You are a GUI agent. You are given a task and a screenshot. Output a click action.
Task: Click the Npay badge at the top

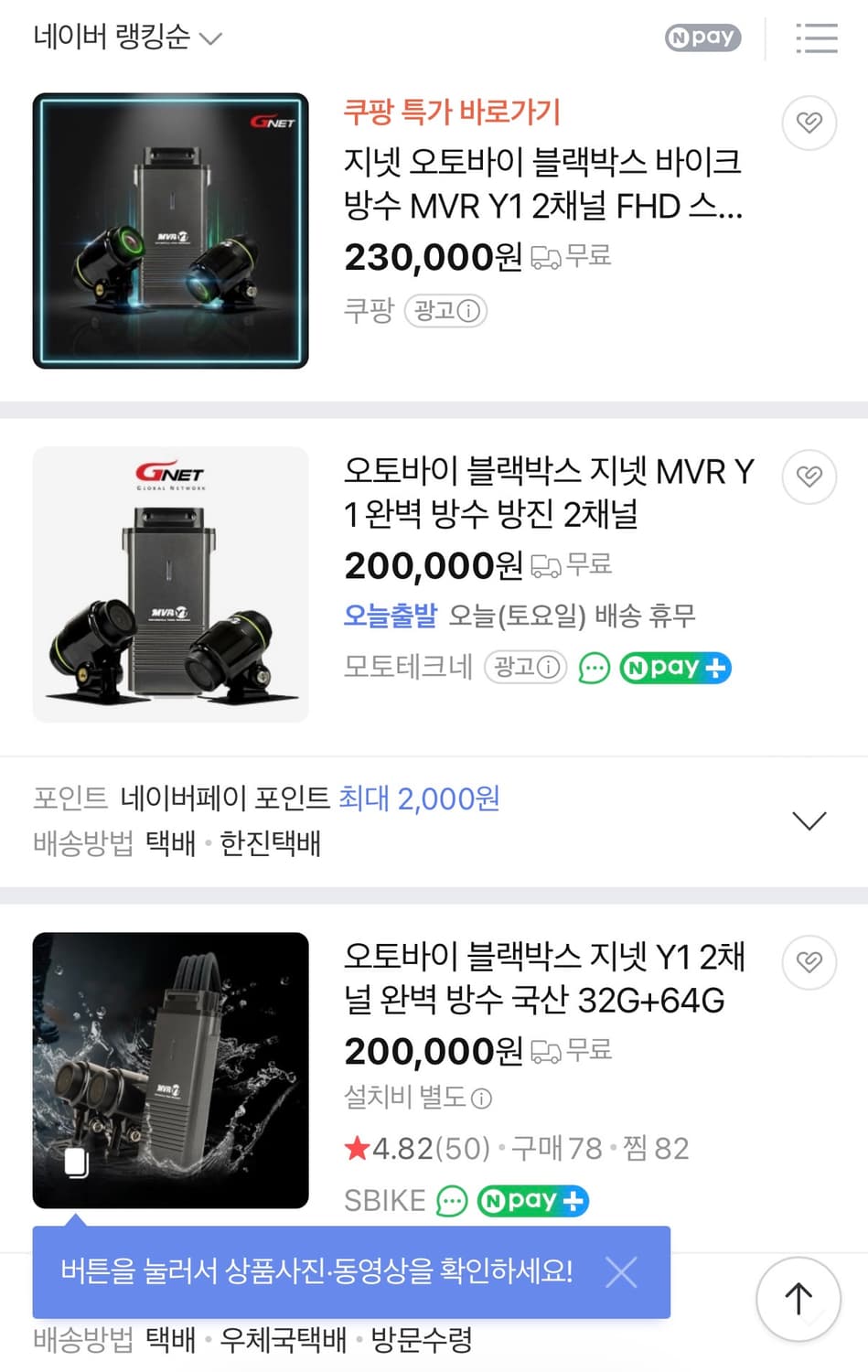(x=702, y=37)
